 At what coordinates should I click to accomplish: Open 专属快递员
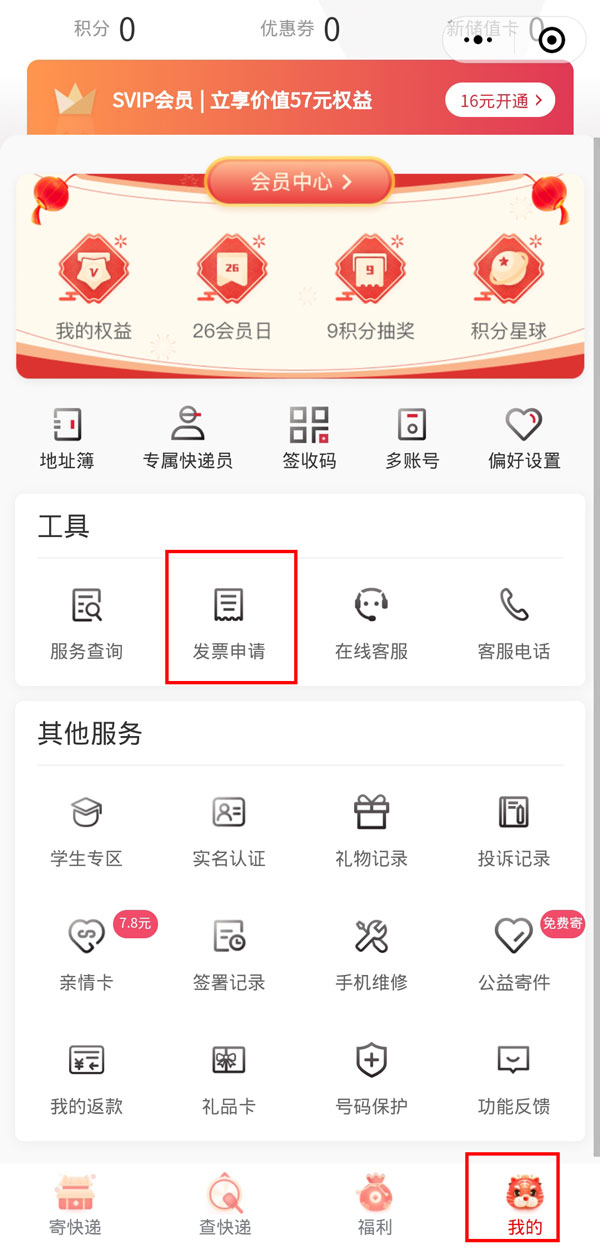pos(187,438)
